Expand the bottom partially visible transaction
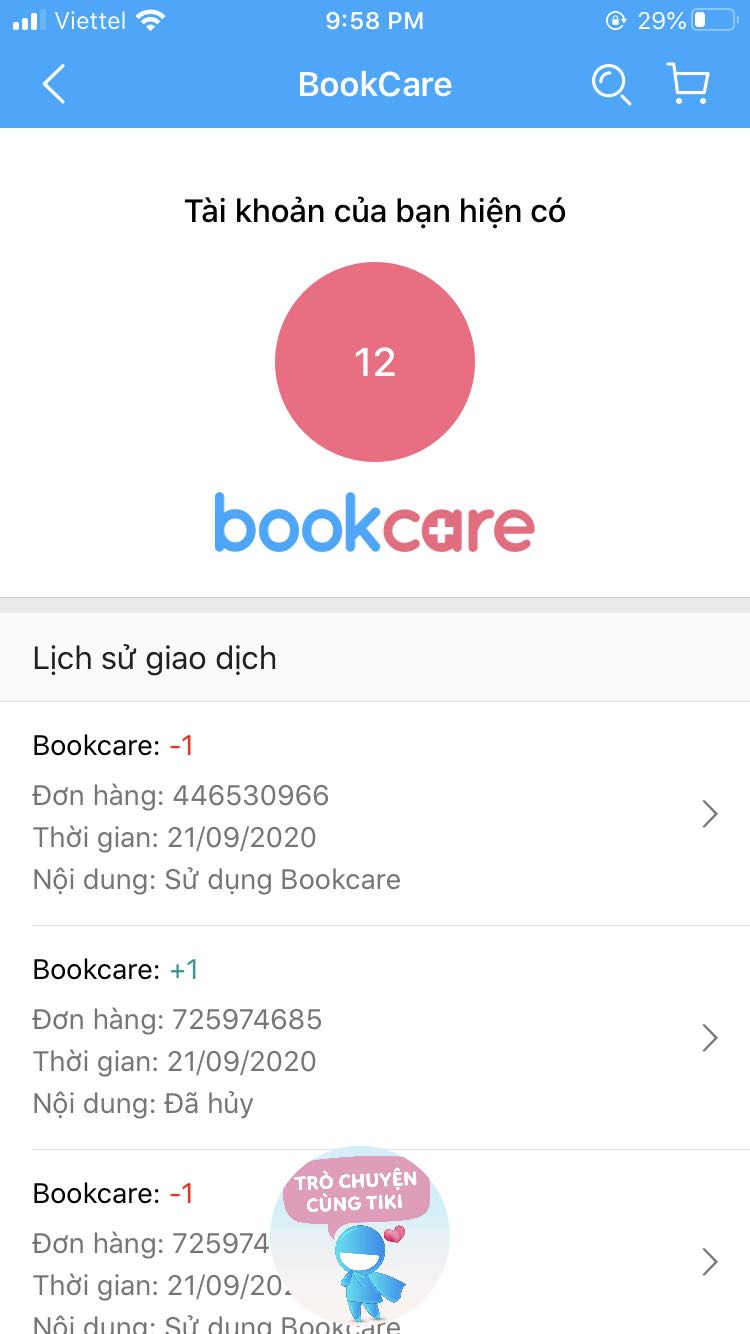The height and width of the screenshot is (1334, 750). click(709, 1262)
